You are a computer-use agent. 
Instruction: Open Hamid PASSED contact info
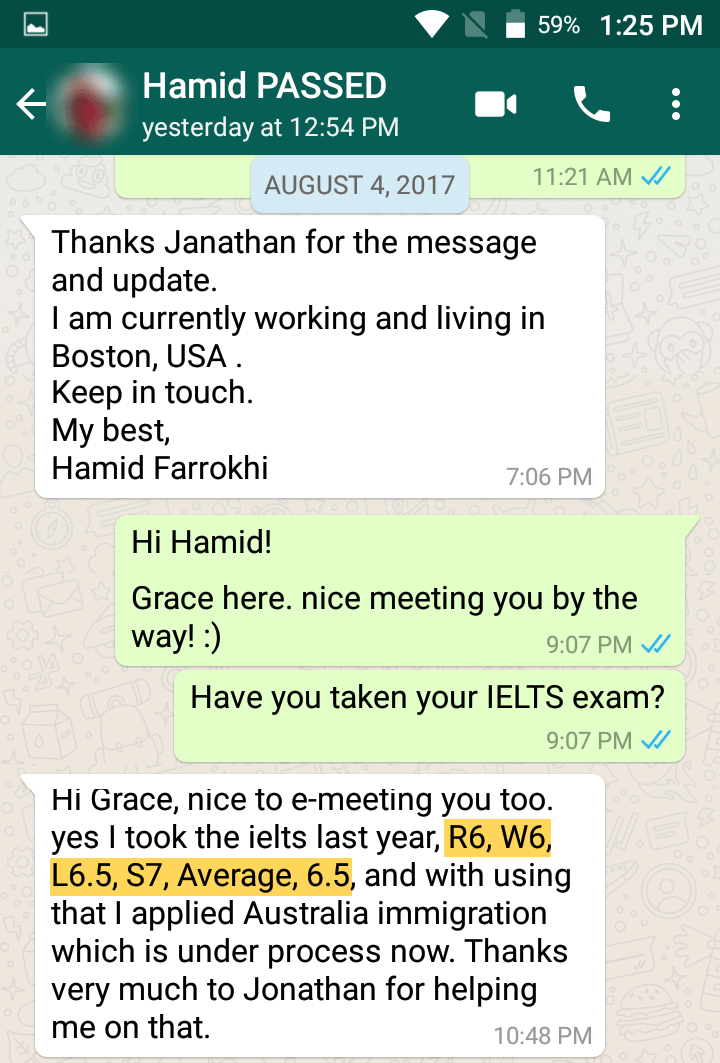(x=265, y=104)
